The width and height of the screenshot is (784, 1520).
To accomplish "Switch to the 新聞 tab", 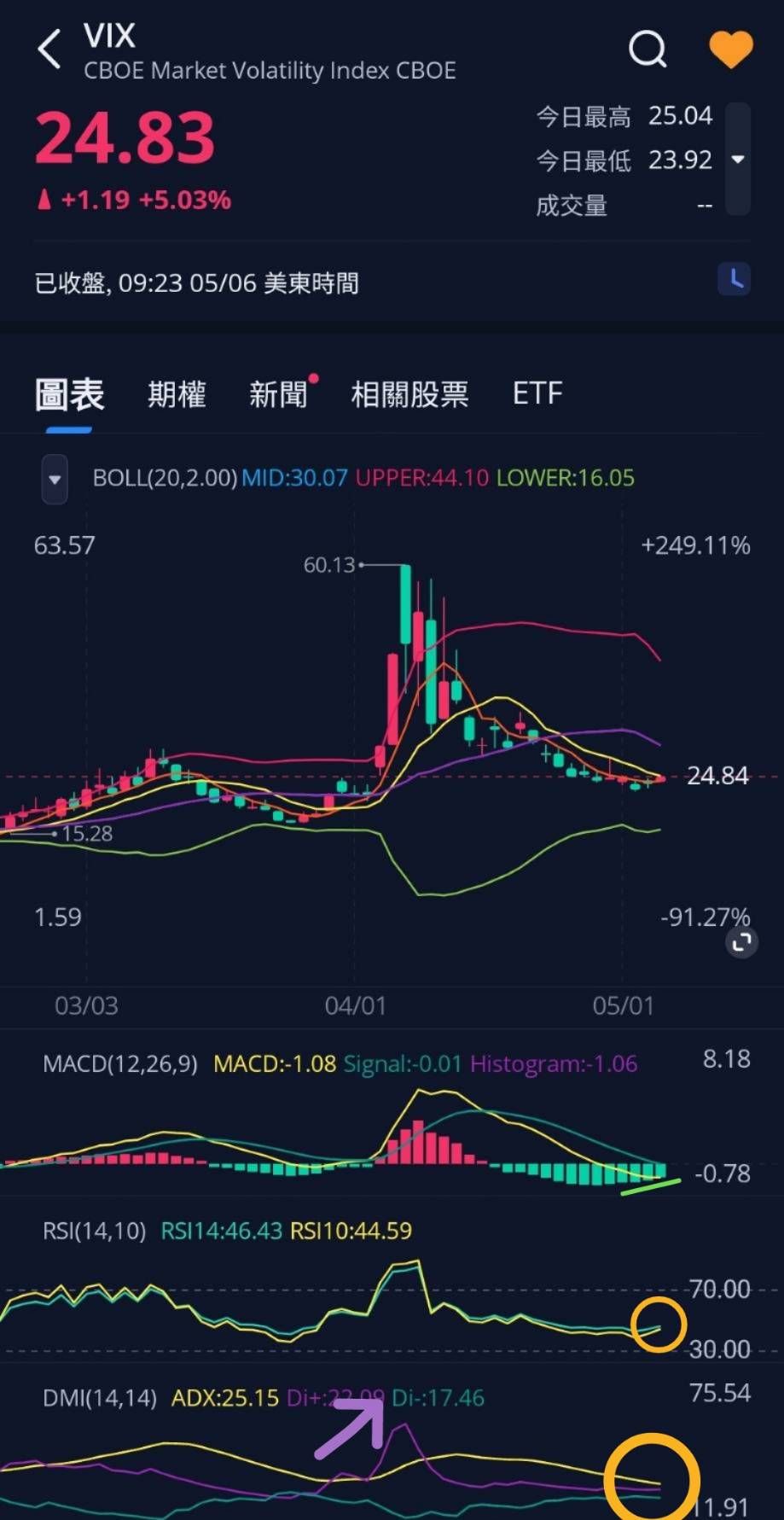I will click(x=278, y=394).
